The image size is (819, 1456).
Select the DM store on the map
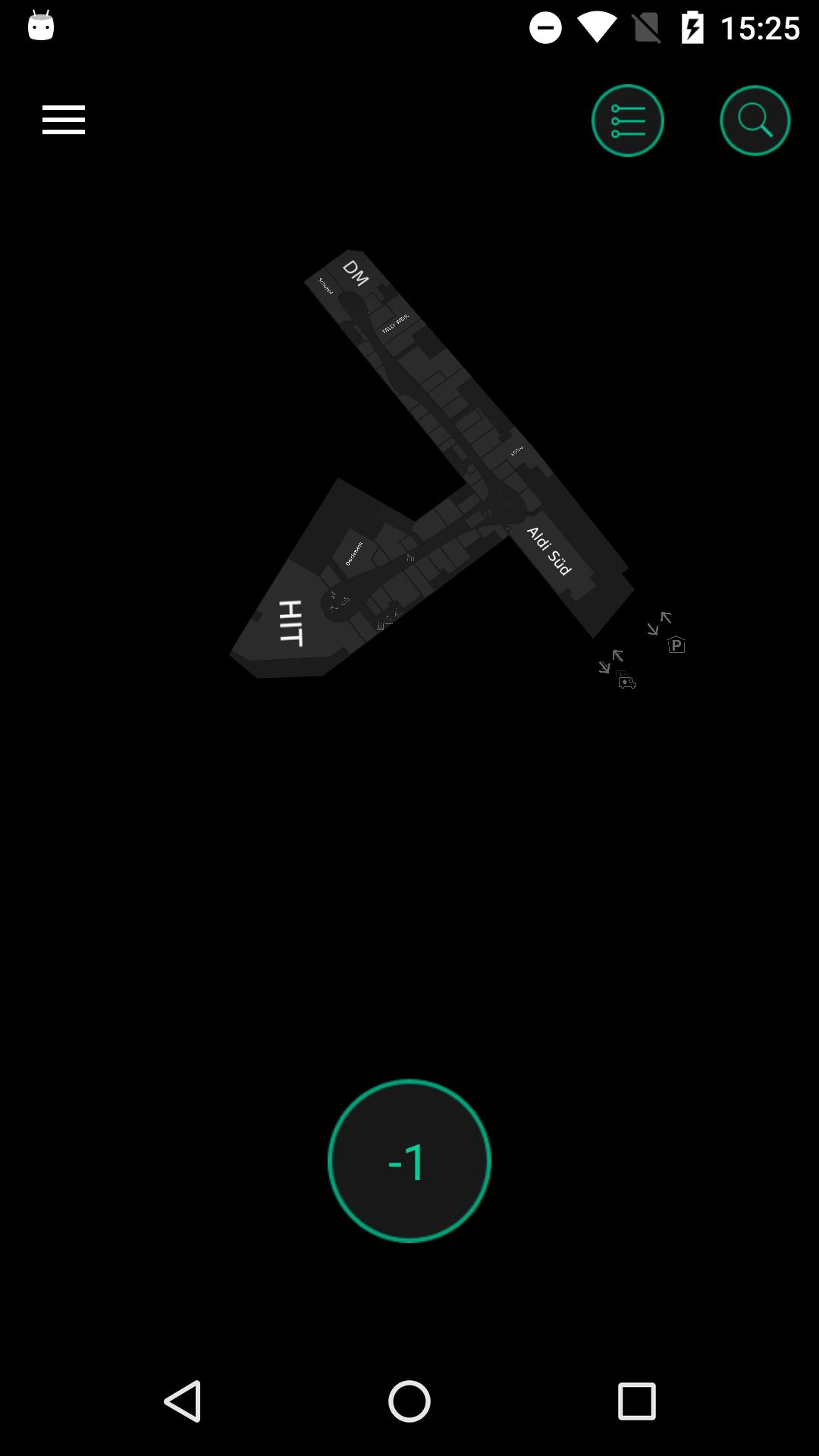[355, 273]
